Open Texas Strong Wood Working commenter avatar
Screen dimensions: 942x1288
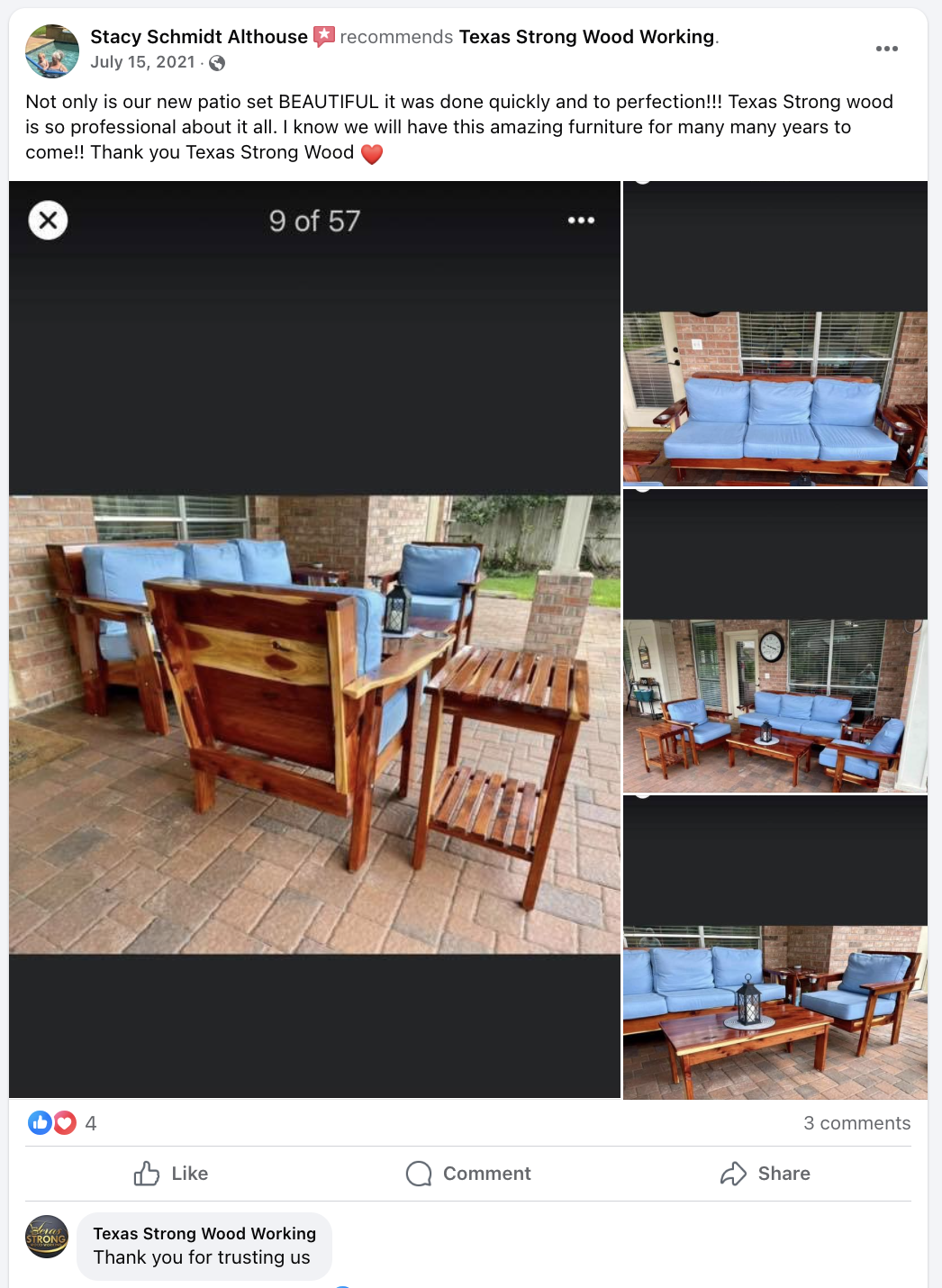[47, 1236]
